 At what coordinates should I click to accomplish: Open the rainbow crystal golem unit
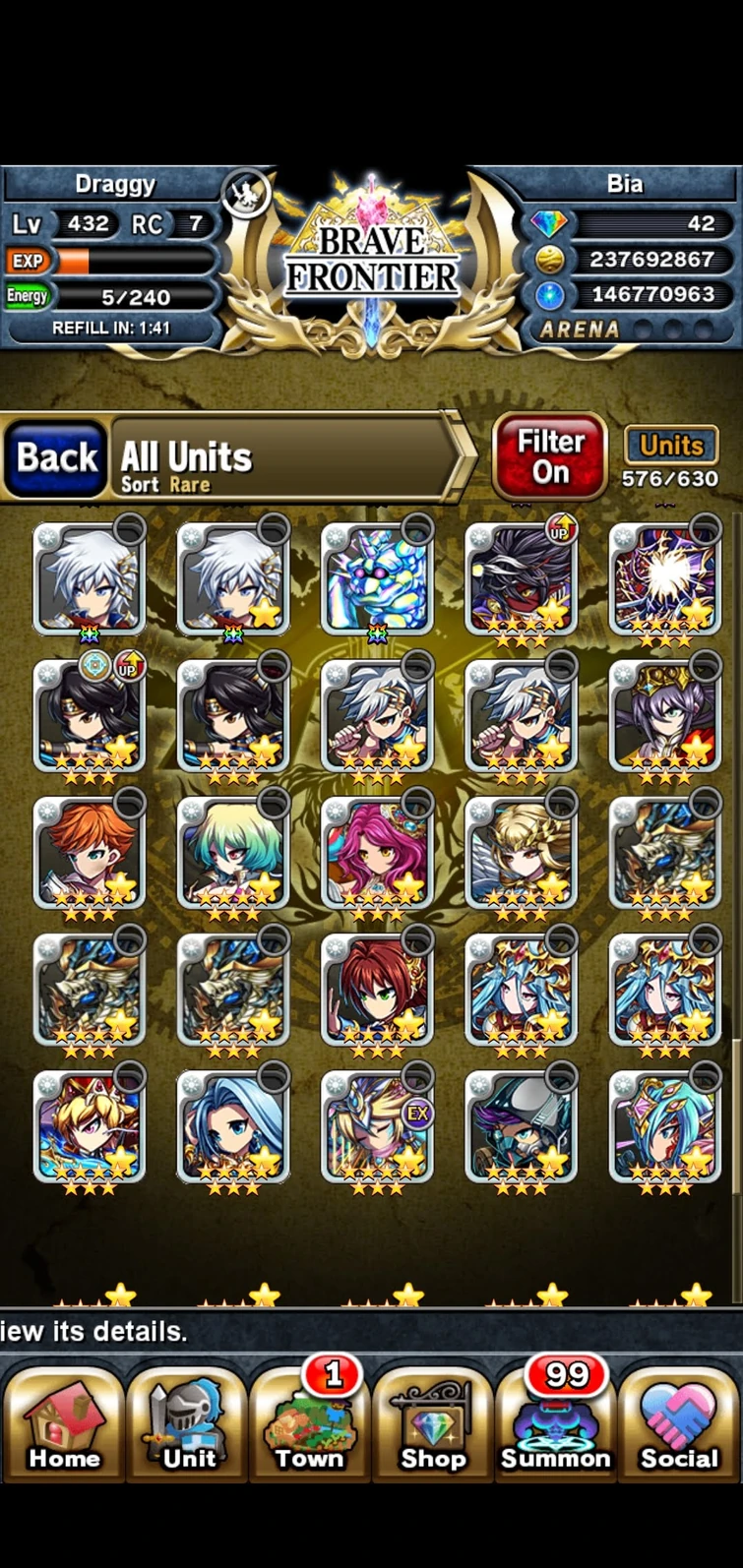[x=377, y=578]
